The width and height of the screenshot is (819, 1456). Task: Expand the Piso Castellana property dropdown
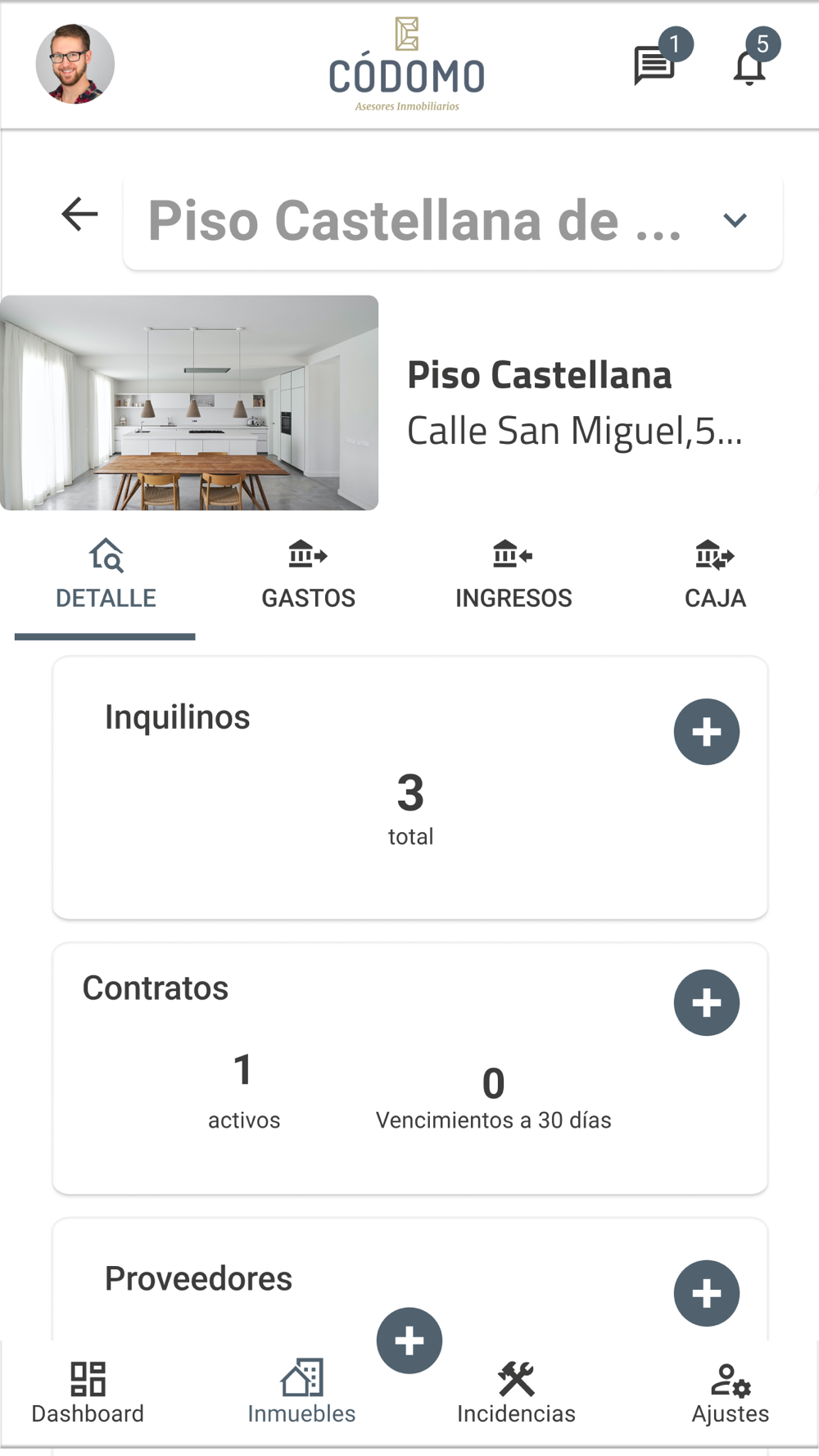point(453,221)
